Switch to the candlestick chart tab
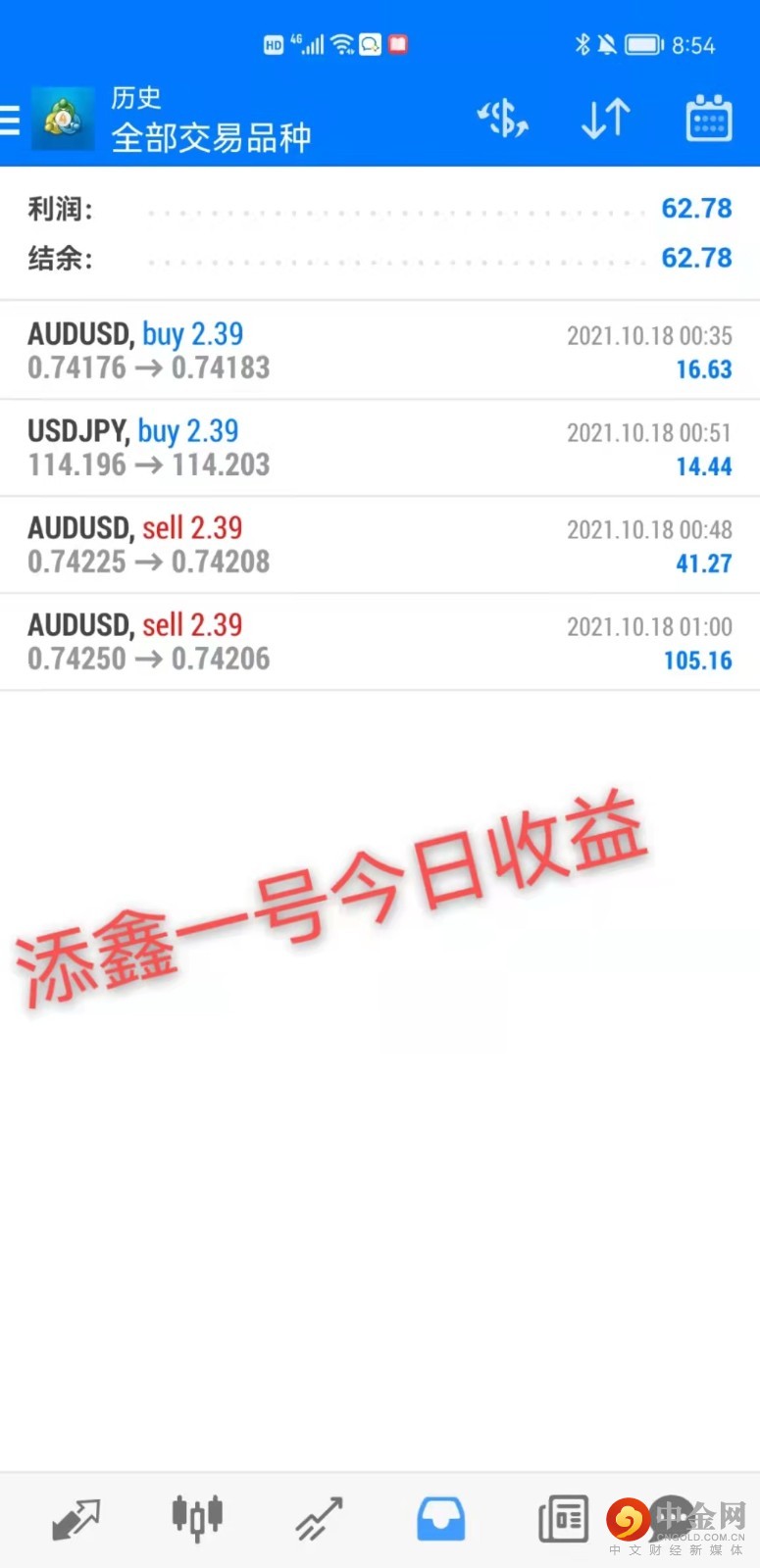This screenshot has width=760, height=1568. coord(197,1520)
